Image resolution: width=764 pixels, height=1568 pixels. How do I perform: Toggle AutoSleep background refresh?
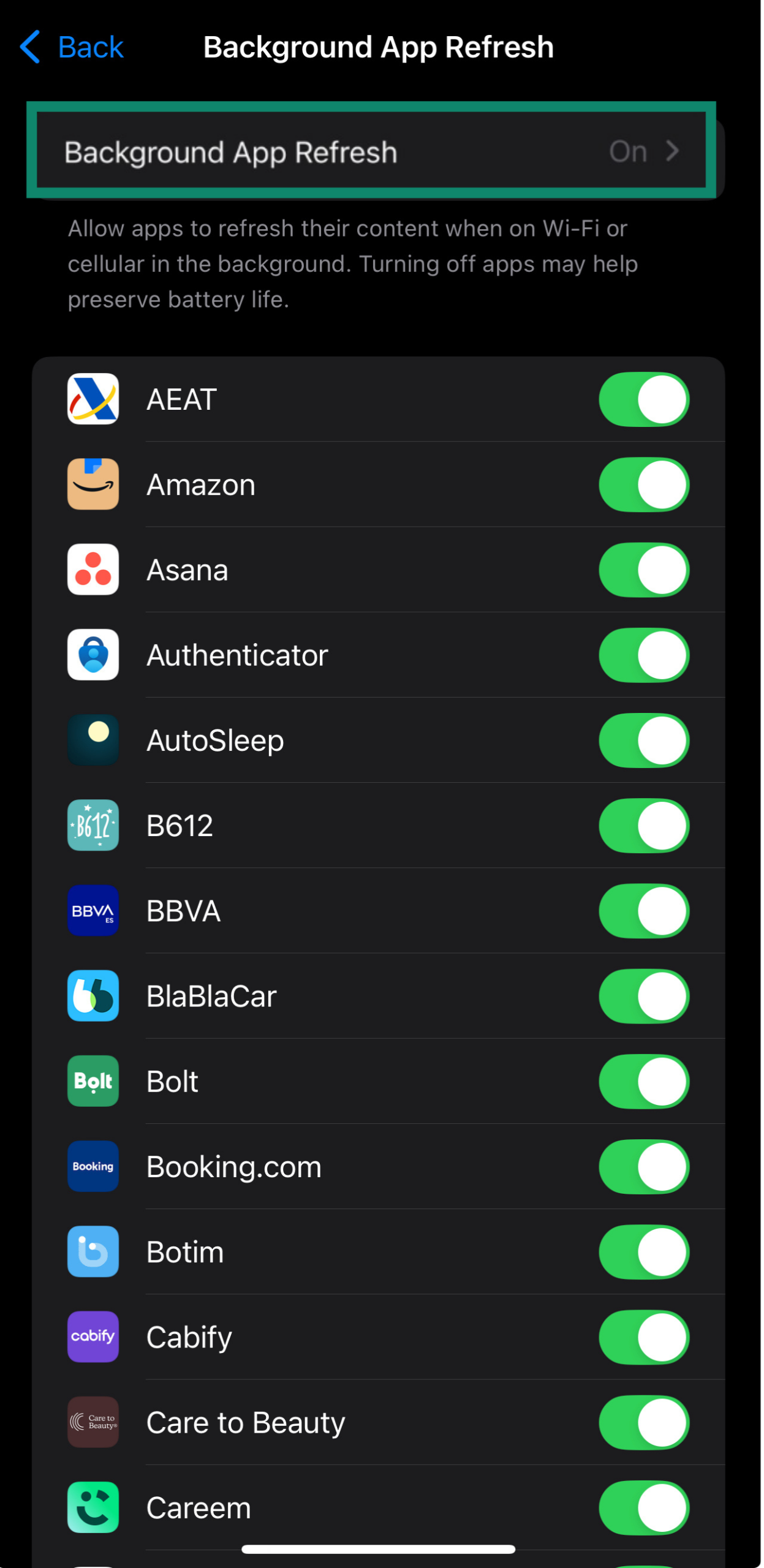pos(643,740)
